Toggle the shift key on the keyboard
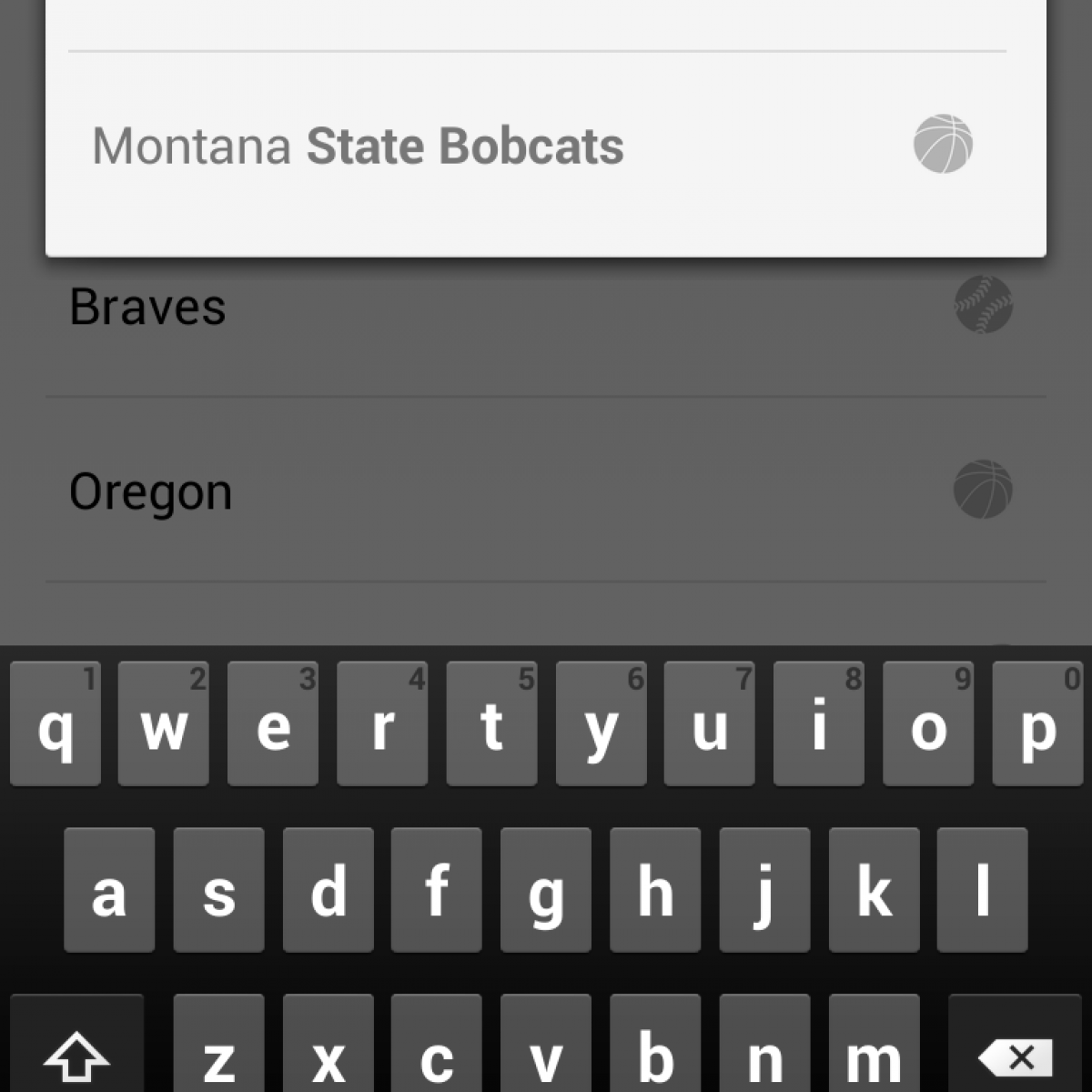 (76, 1056)
